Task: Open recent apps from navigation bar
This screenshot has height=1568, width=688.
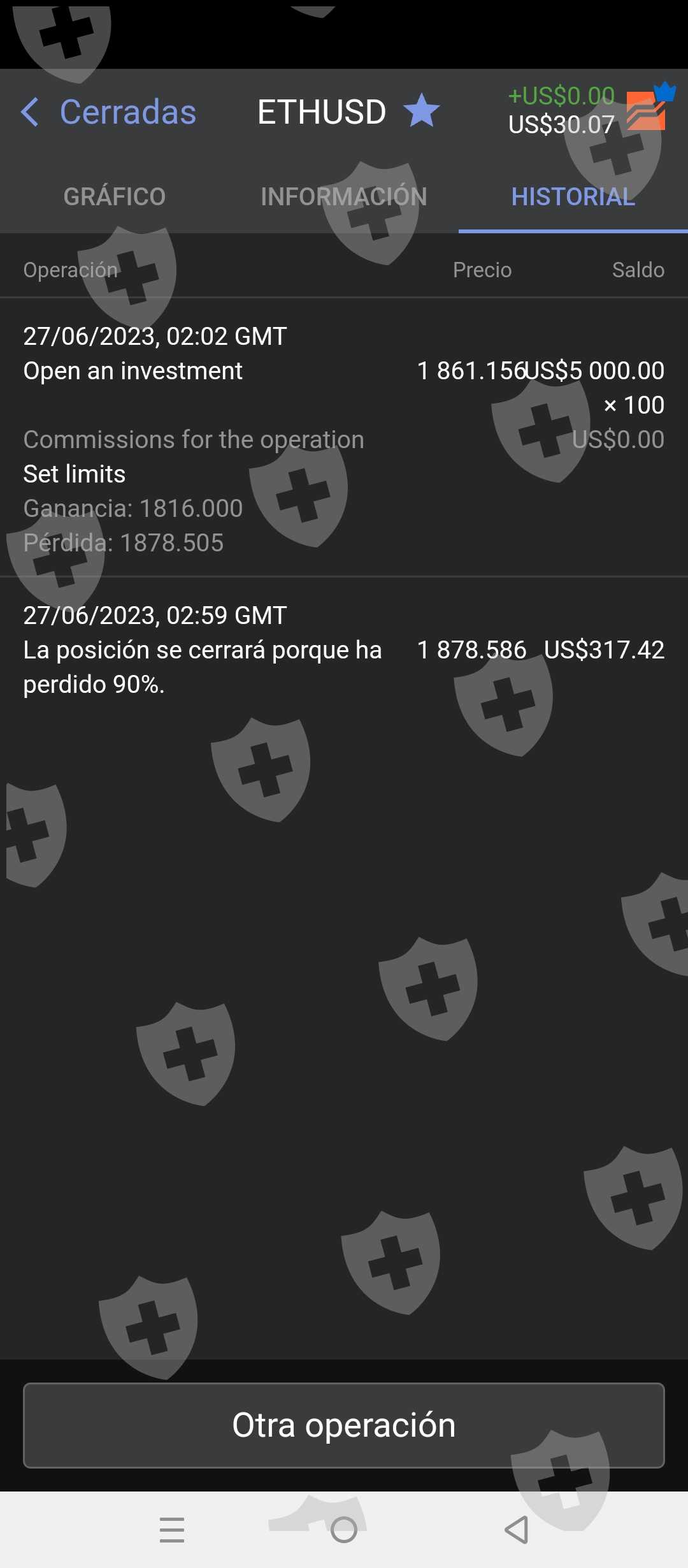Action: coord(172,1529)
